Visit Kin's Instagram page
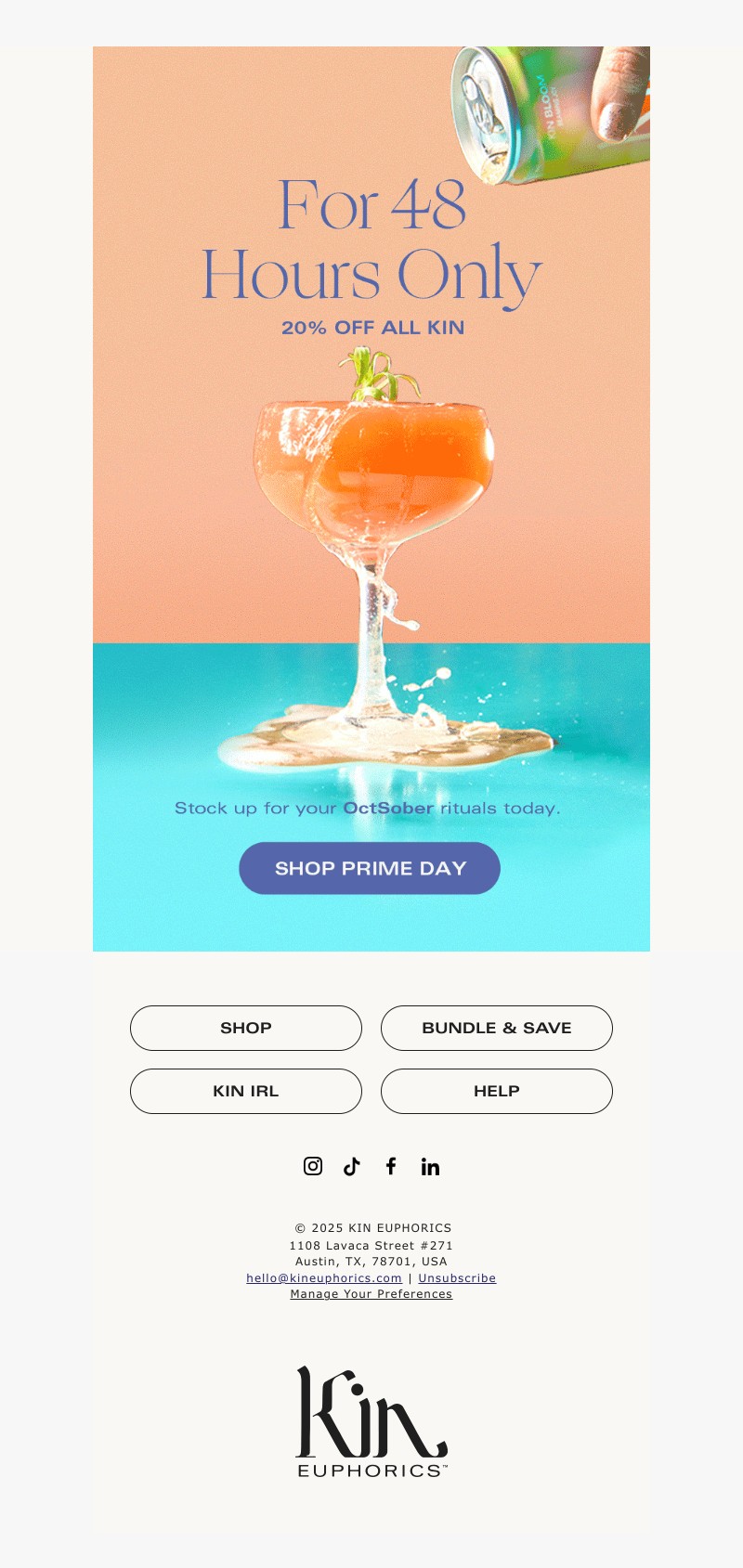This screenshot has width=743, height=1568. pyautogui.click(x=313, y=1166)
